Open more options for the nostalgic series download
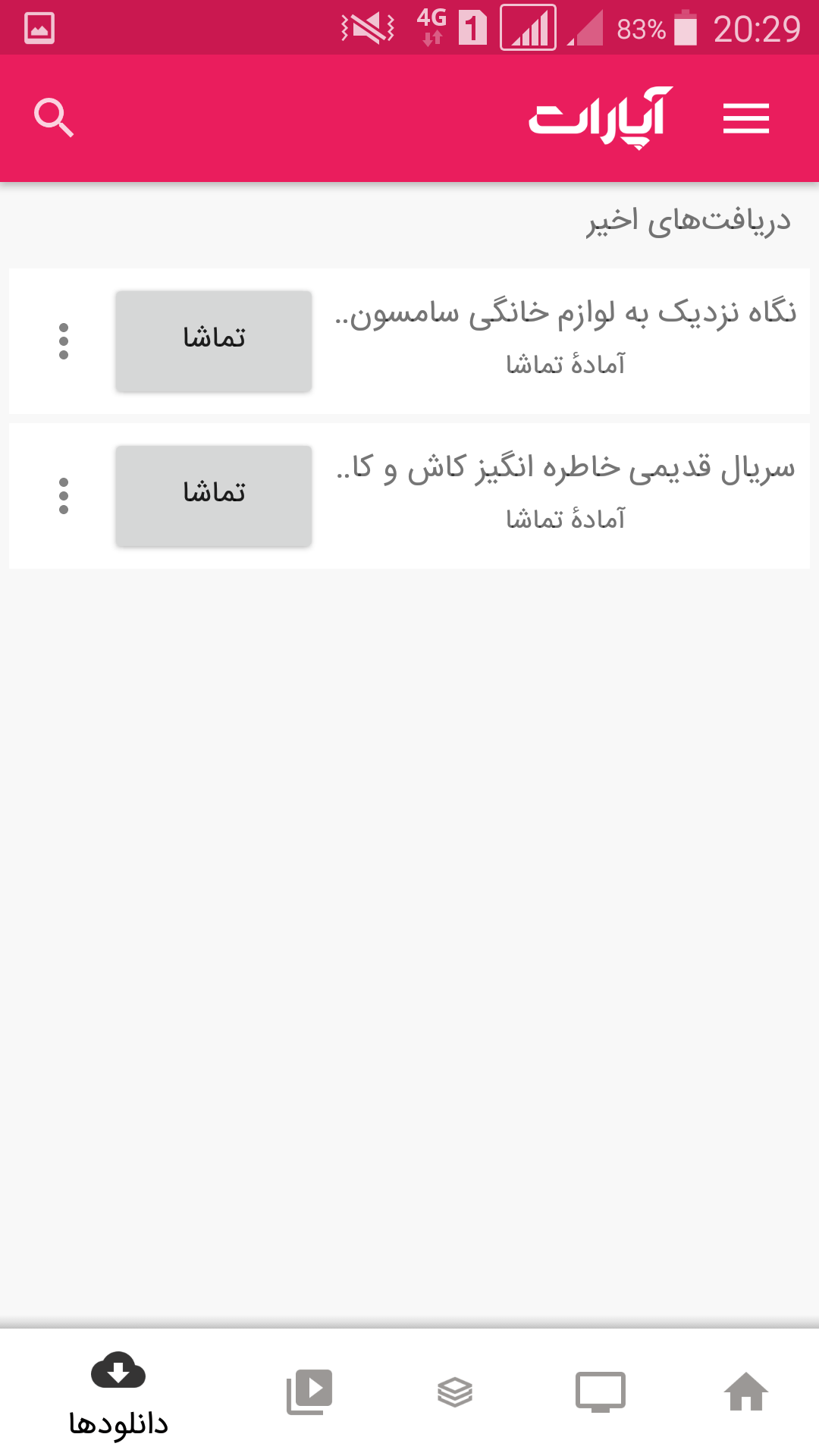 click(64, 496)
